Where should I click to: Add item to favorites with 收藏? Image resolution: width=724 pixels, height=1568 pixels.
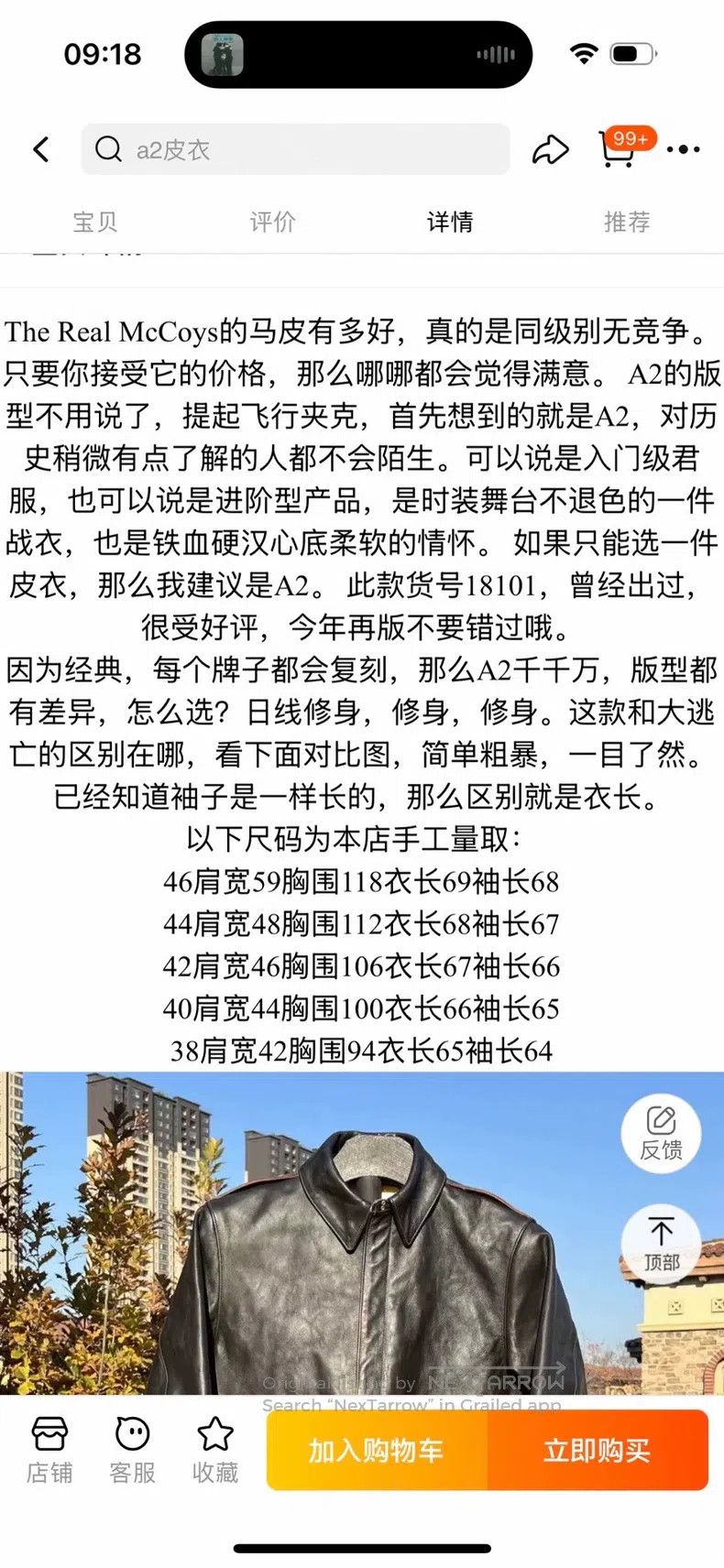tap(215, 1450)
